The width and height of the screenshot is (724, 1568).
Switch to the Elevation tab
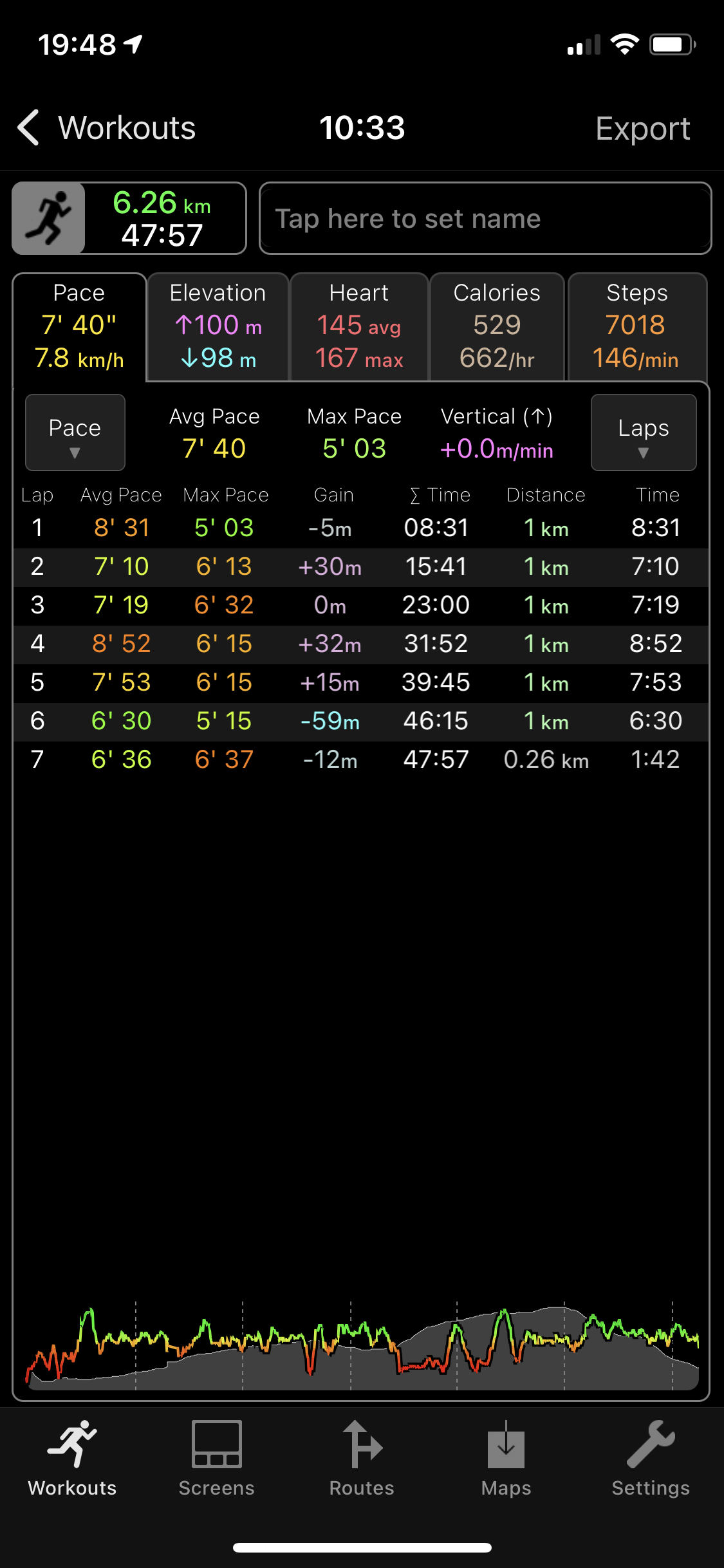coord(218,327)
